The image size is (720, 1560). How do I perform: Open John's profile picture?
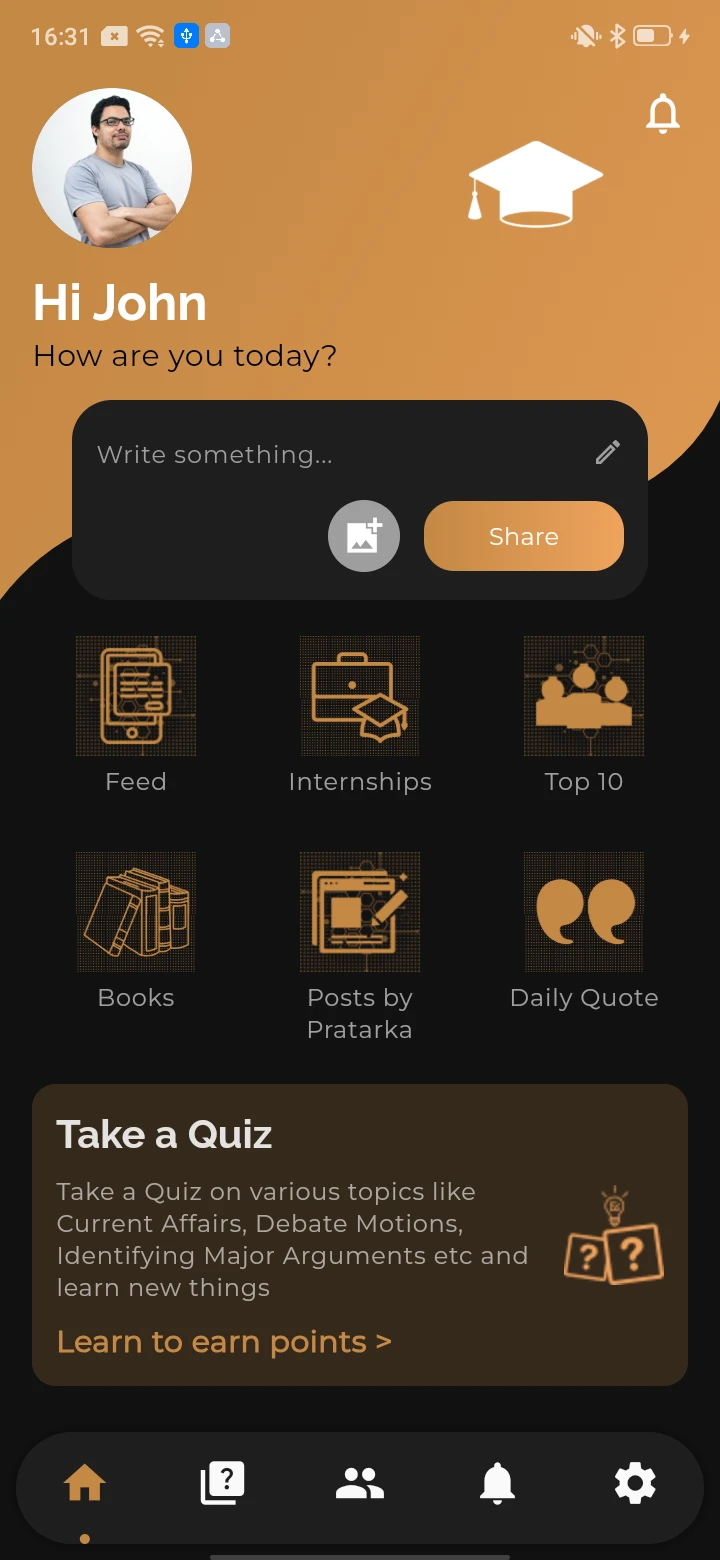112,168
